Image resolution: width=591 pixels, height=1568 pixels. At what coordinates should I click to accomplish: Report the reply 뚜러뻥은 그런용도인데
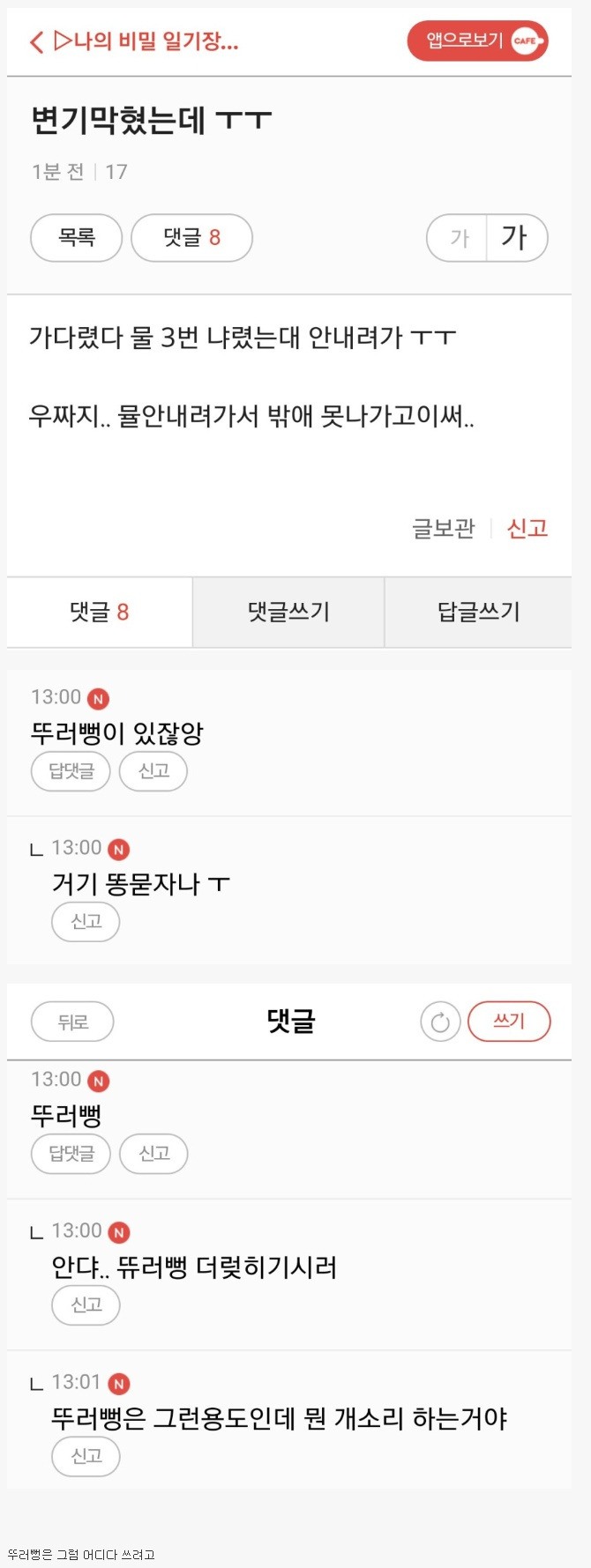pyautogui.click(x=86, y=1456)
